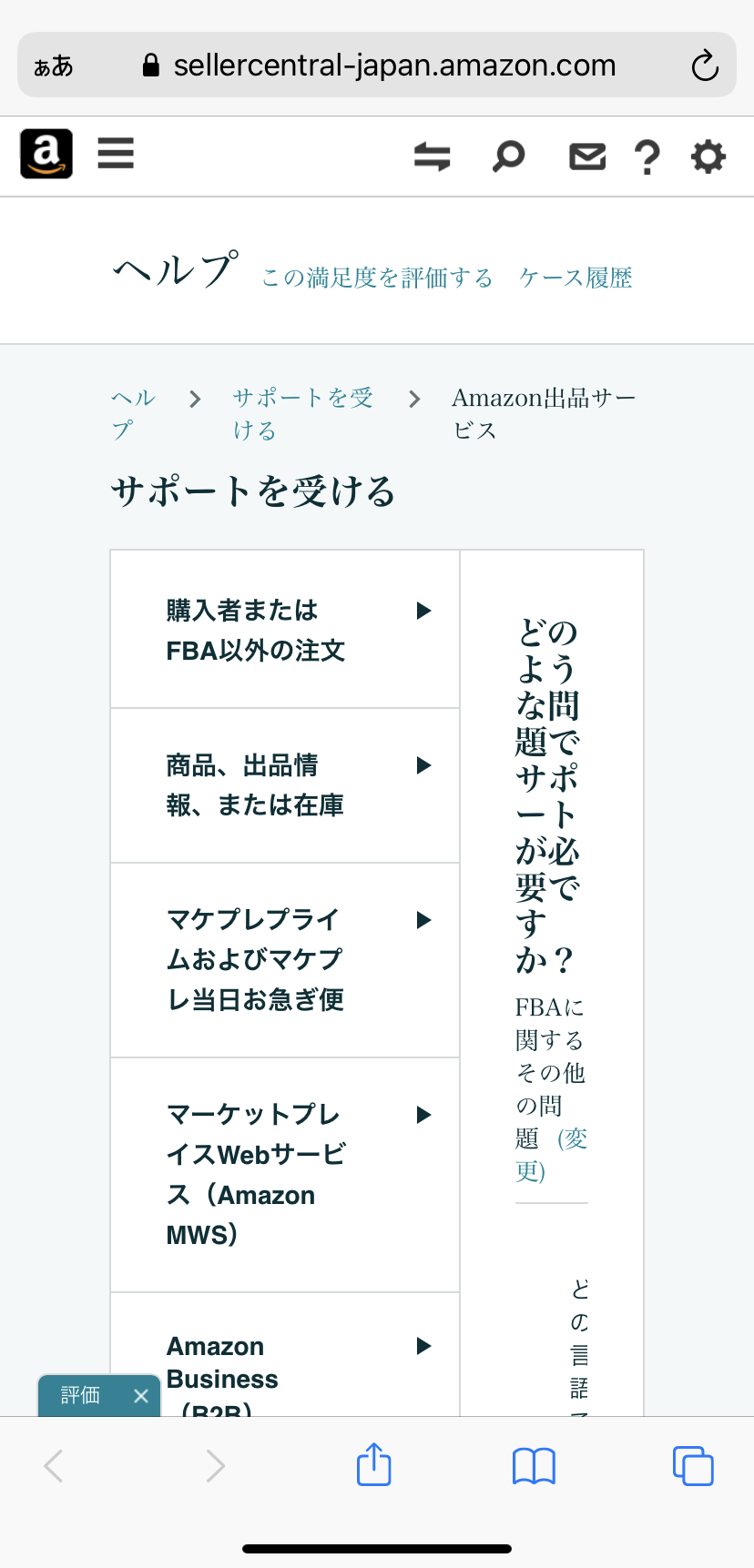Dismiss the 評価 feedback tab
The width and height of the screenshot is (754, 1568).
140,1396
